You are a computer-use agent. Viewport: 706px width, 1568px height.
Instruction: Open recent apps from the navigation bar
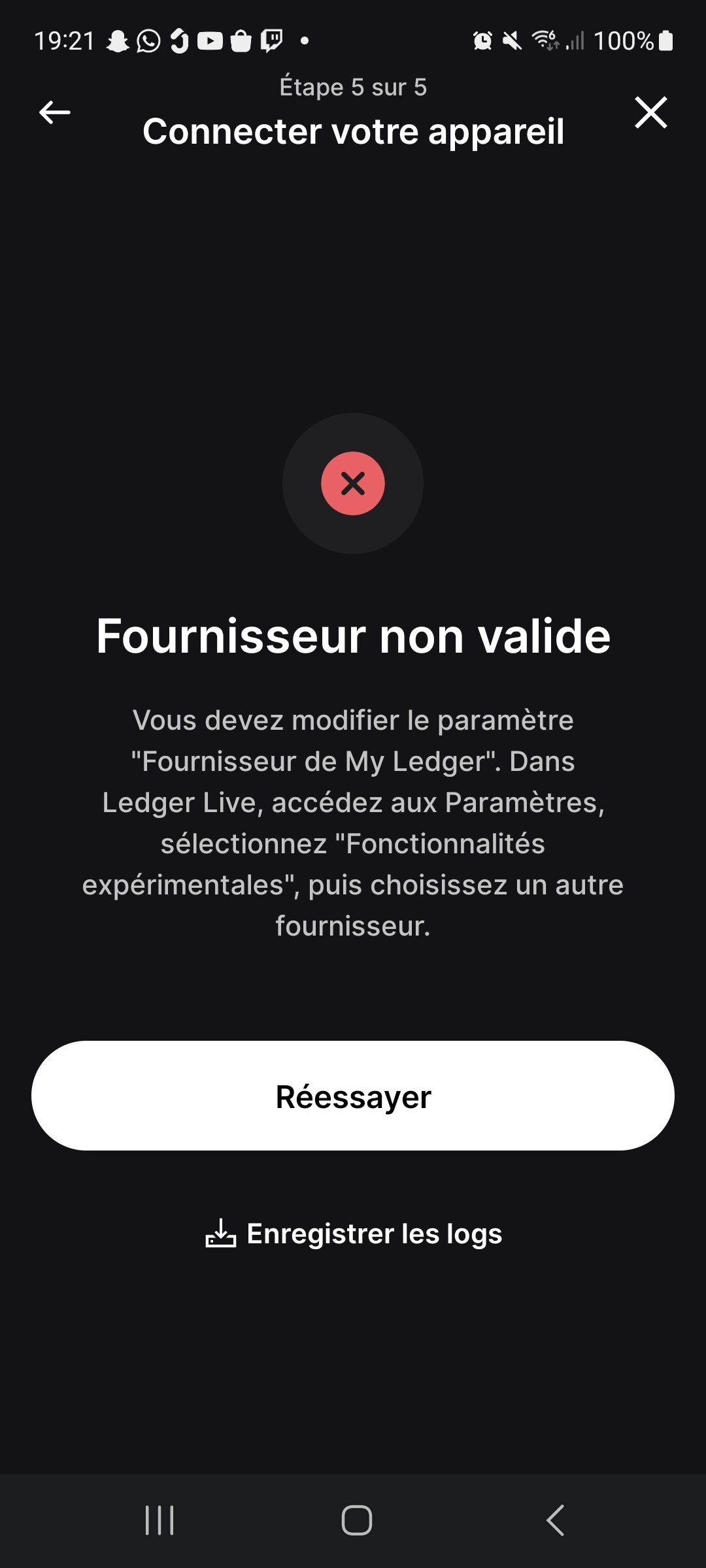160,1520
